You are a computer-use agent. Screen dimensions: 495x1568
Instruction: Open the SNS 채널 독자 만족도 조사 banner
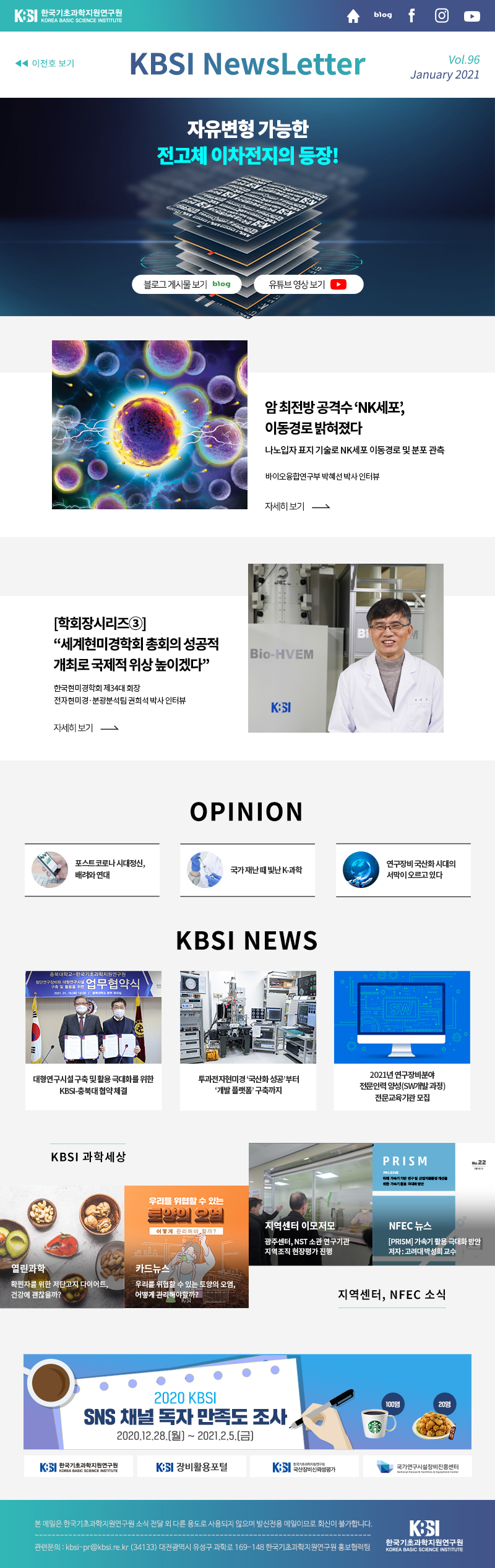click(247, 1401)
